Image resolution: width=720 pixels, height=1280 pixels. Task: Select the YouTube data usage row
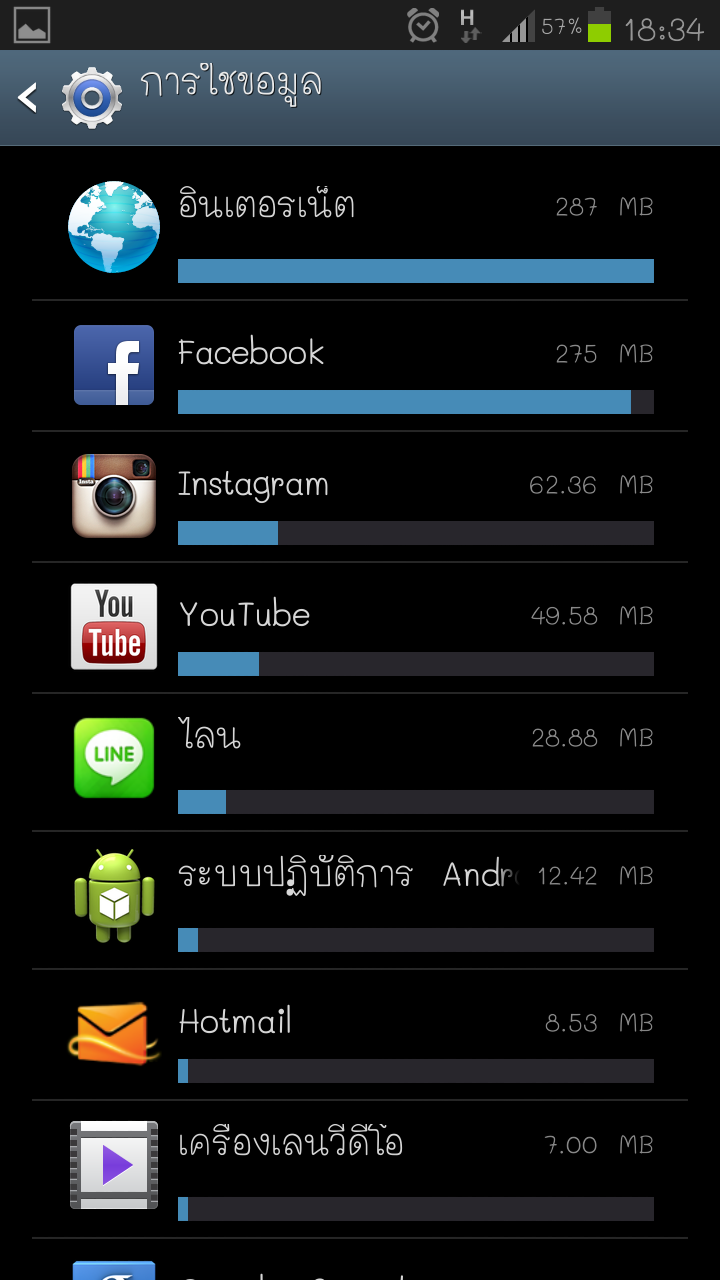point(360,628)
